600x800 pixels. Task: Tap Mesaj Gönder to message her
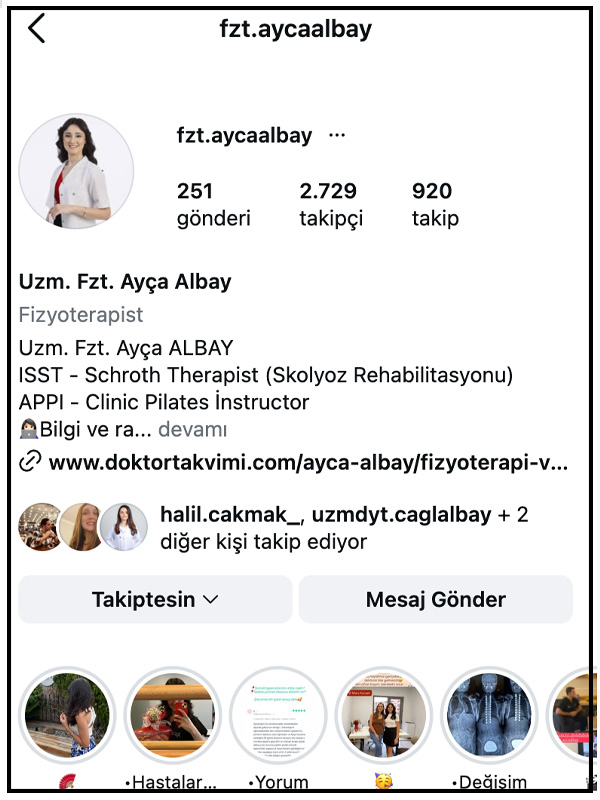click(x=435, y=599)
